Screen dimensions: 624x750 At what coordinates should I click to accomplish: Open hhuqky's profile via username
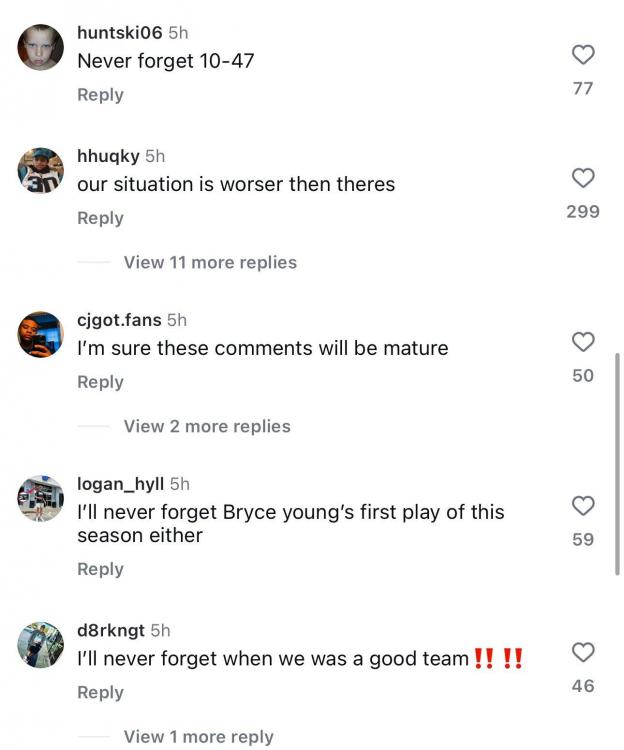pyautogui.click(x=108, y=156)
